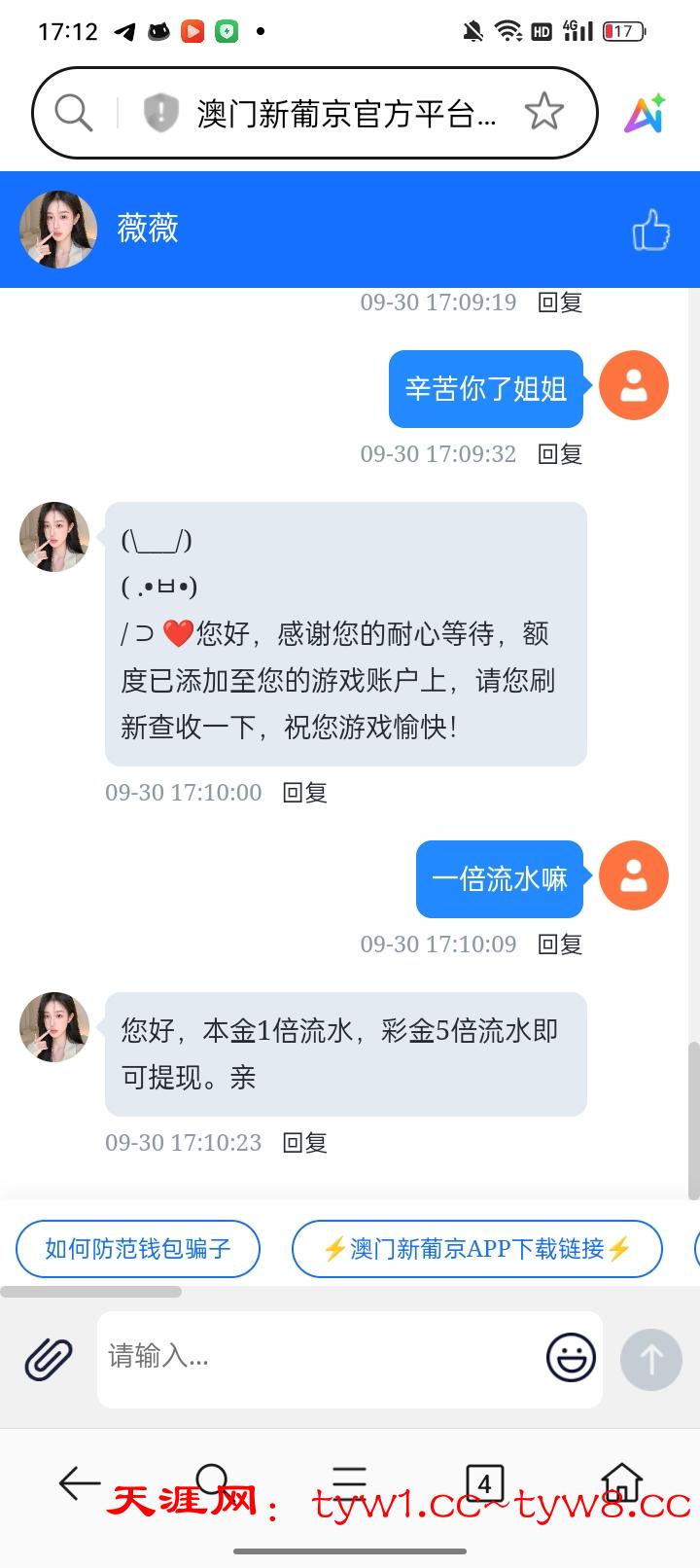The width and height of the screenshot is (700, 1568).
Task: Tap the address bar showing 澳门新葡京官方平台
Action: click(x=345, y=114)
